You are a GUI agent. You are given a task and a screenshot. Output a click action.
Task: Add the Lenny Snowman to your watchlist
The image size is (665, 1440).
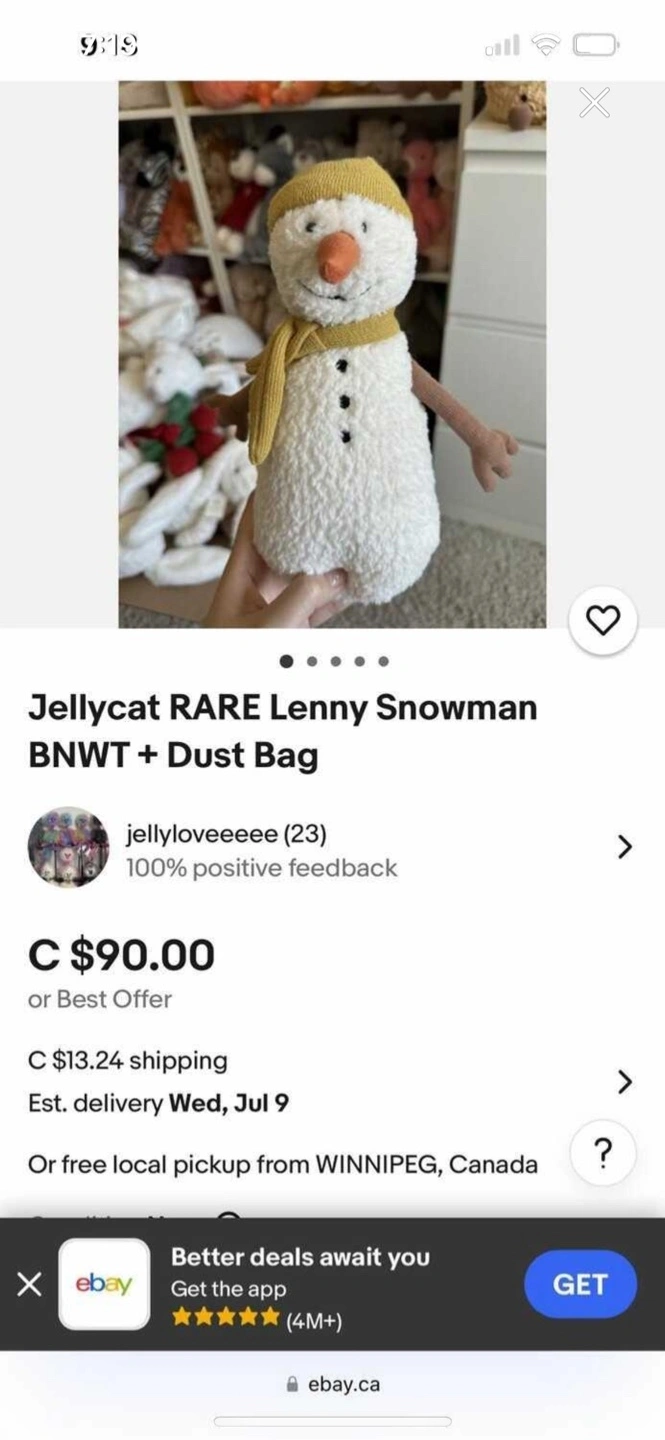[x=602, y=621]
